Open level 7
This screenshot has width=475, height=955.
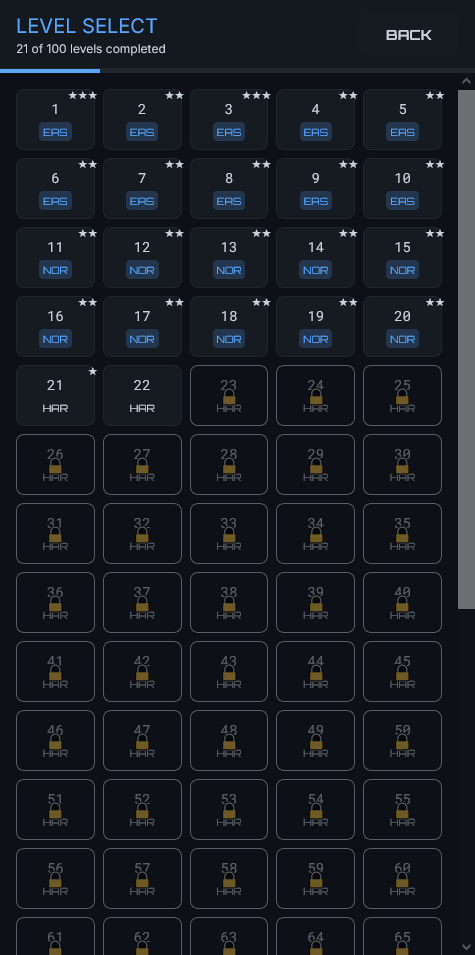click(x=142, y=188)
